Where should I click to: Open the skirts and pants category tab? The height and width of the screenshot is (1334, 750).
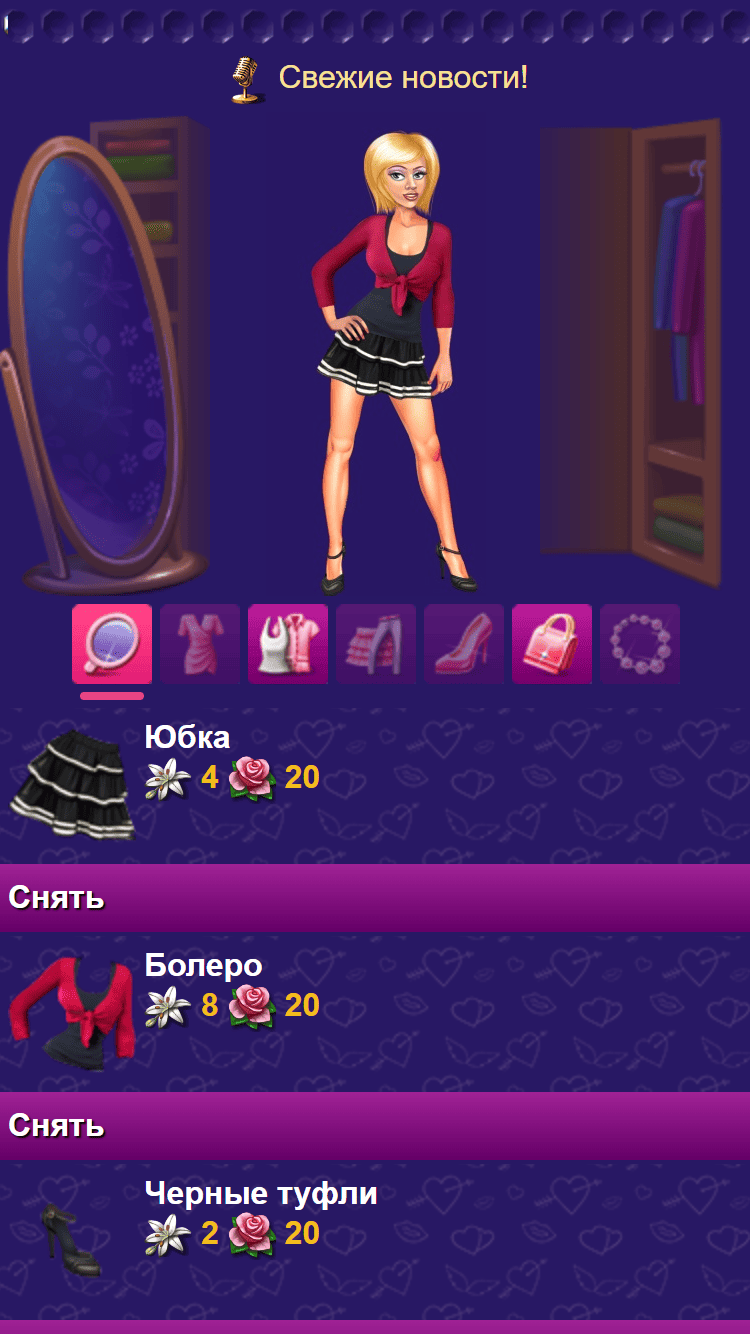[376, 644]
